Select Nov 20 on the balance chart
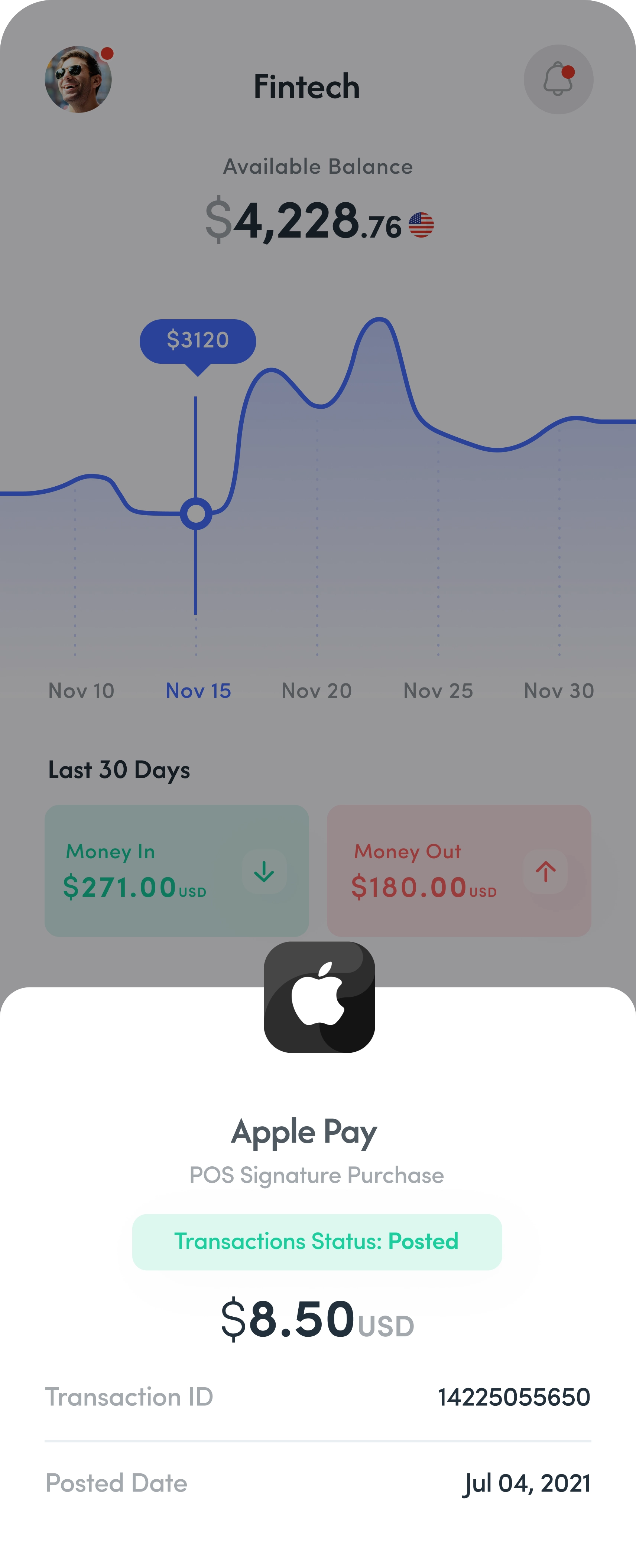The width and height of the screenshot is (636, 1568). (x=317, y=690)
